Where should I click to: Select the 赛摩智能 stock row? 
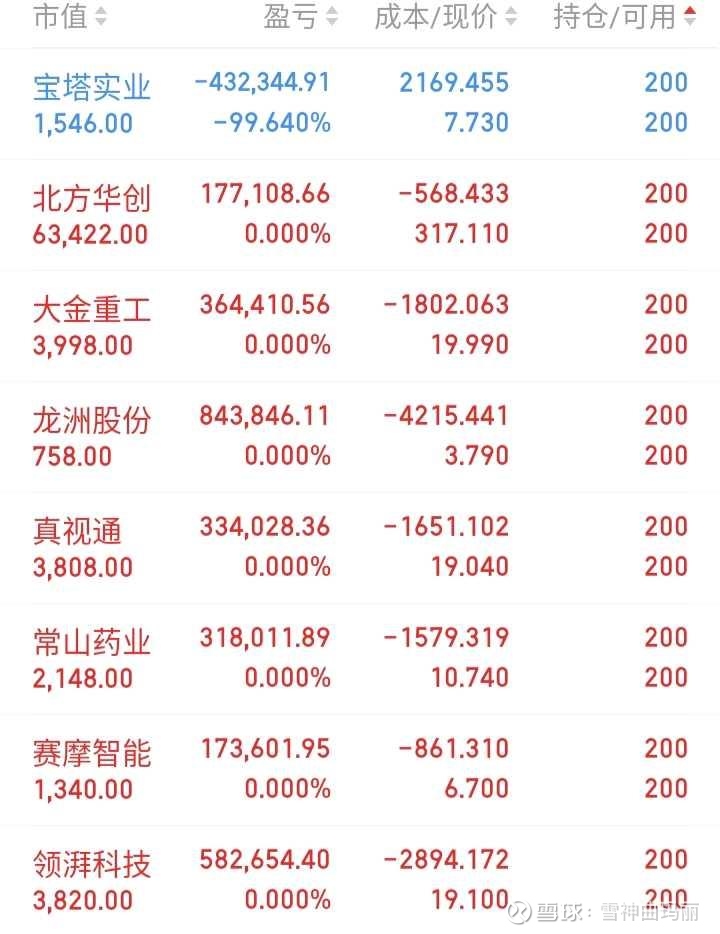coord(360,770)
